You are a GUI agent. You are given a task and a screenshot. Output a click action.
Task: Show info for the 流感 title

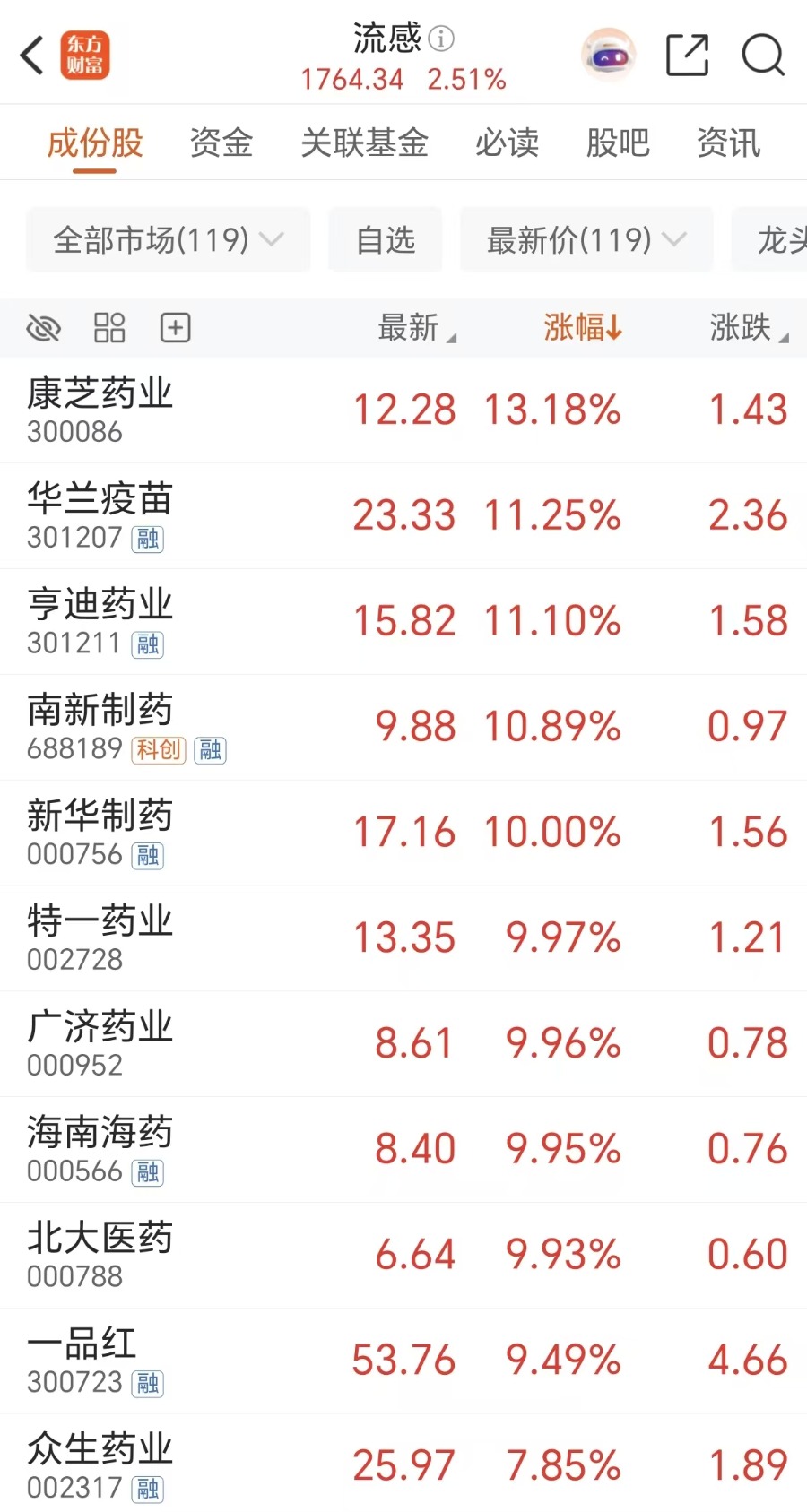pos(441,39)
